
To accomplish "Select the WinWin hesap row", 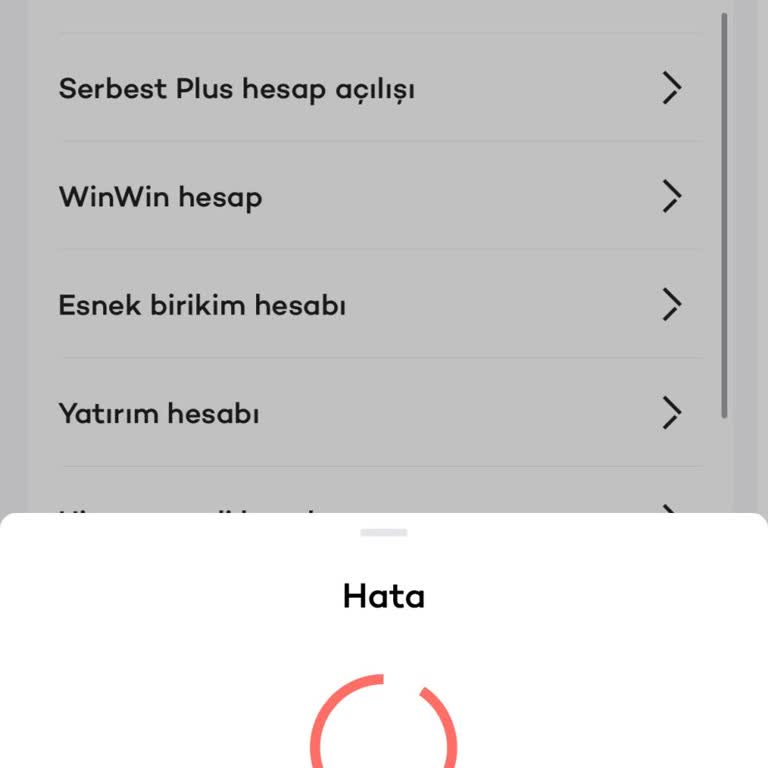I will pyautogui.click(x=370, y=197).
